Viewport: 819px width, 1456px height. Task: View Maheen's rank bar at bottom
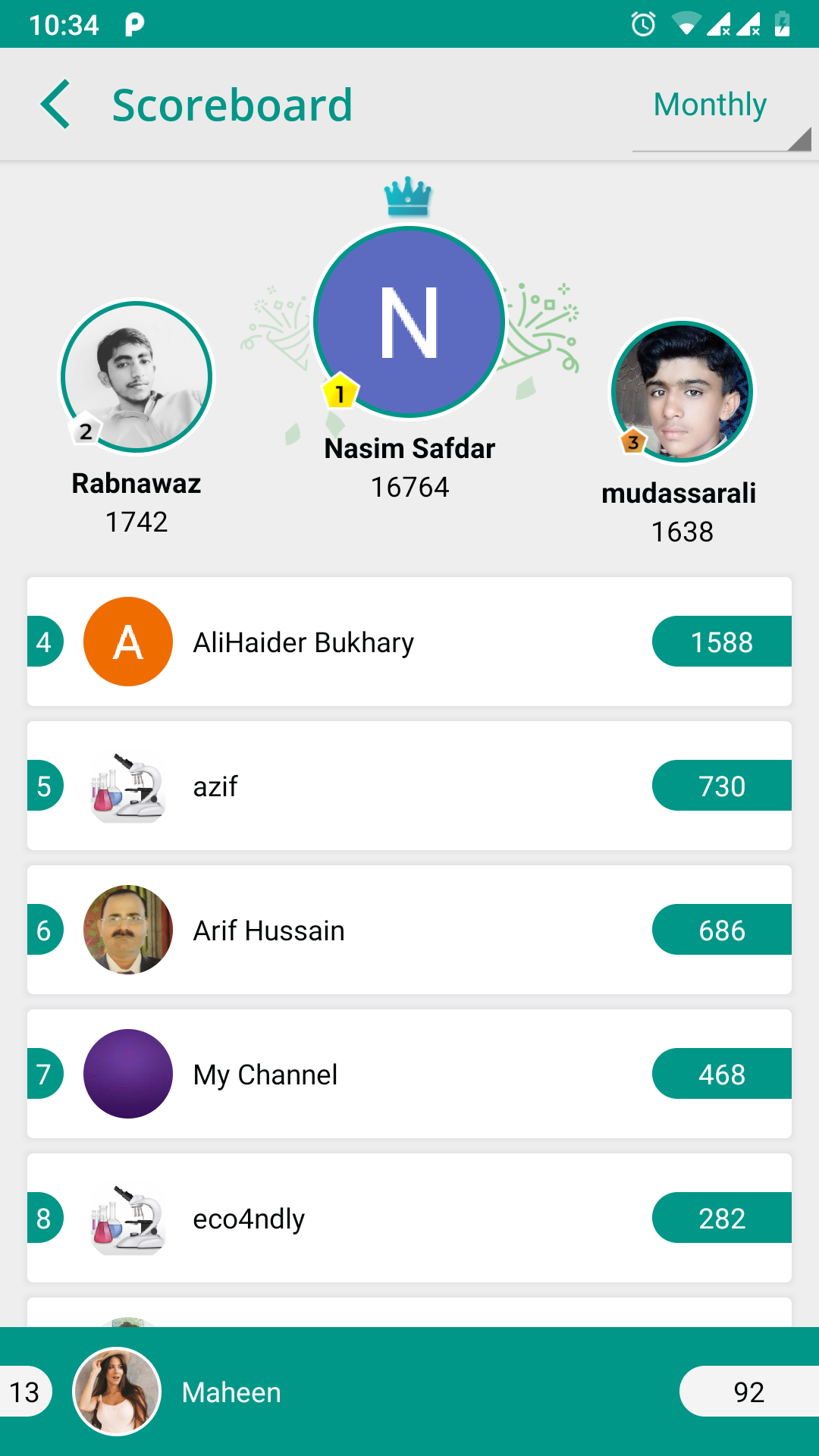point(409,1392)
